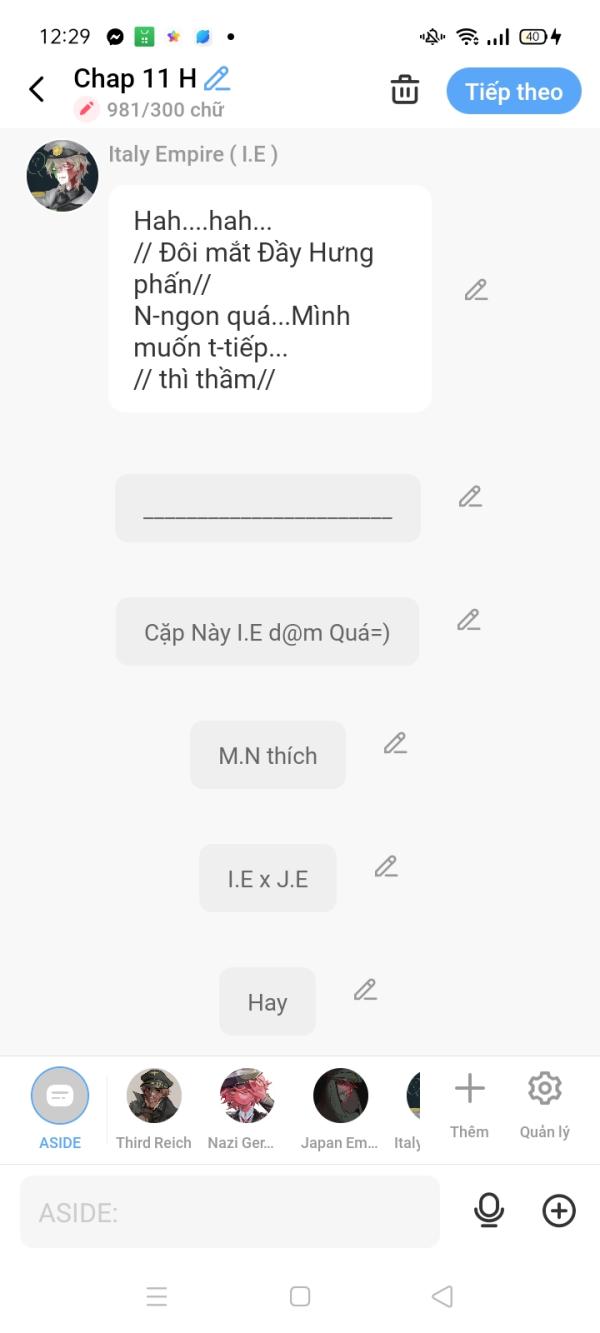The image size is (600, 1333).
Task: Open Quản lý character management
Action: tap(545, 1105)
